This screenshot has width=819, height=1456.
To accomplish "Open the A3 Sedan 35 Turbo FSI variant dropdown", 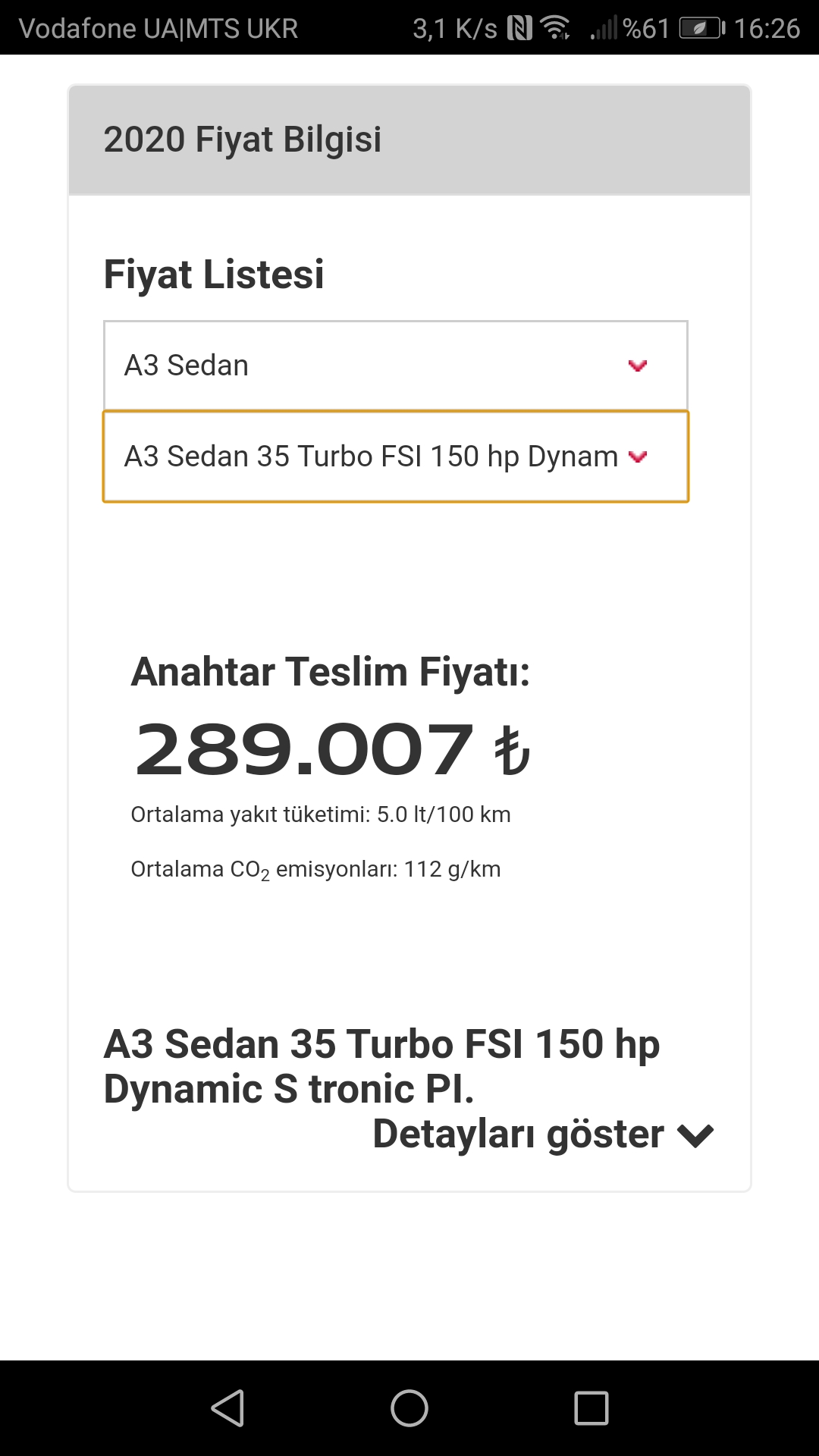I will pos(395,457).
